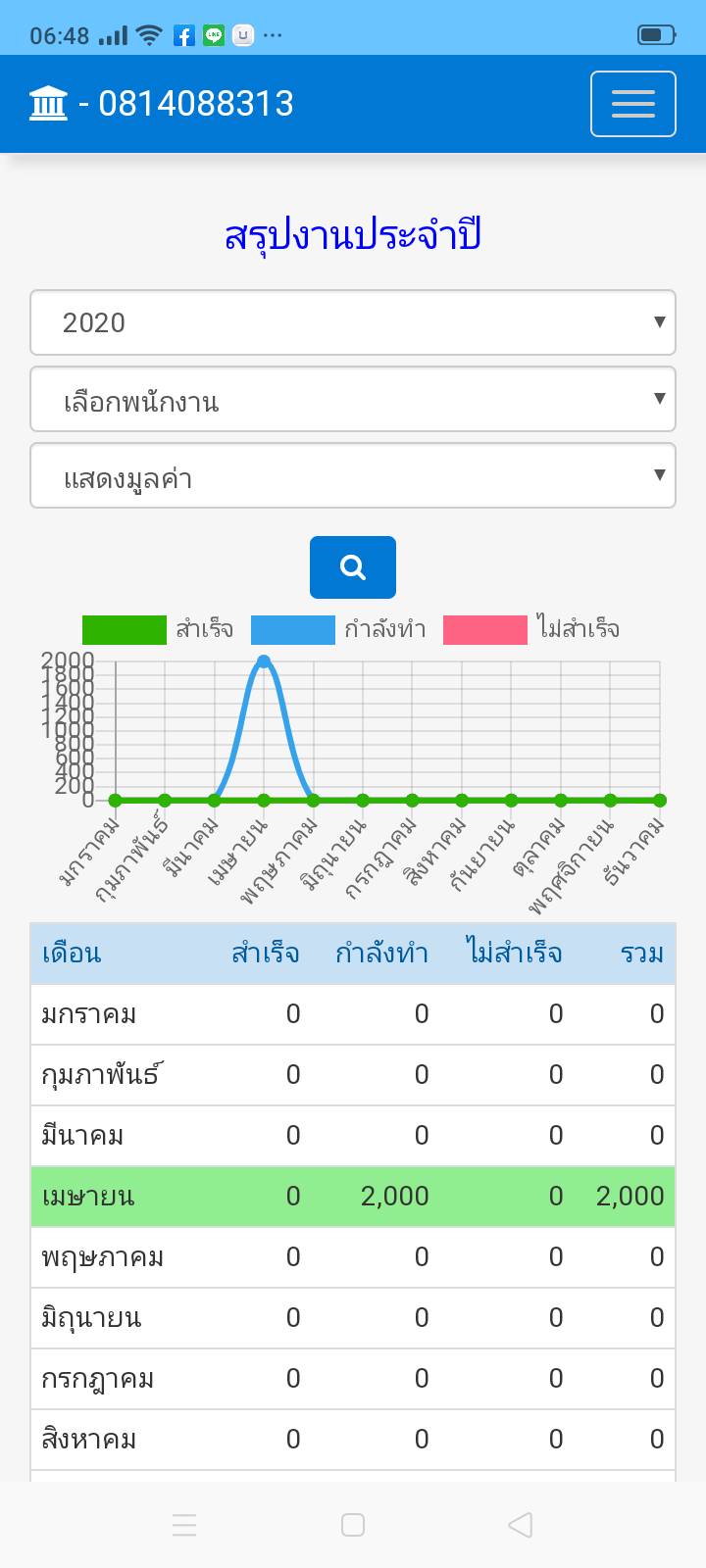Expand the แสดงมูลค่า dropdown
Screen dimensions: 706x1568
coord(353,475)
